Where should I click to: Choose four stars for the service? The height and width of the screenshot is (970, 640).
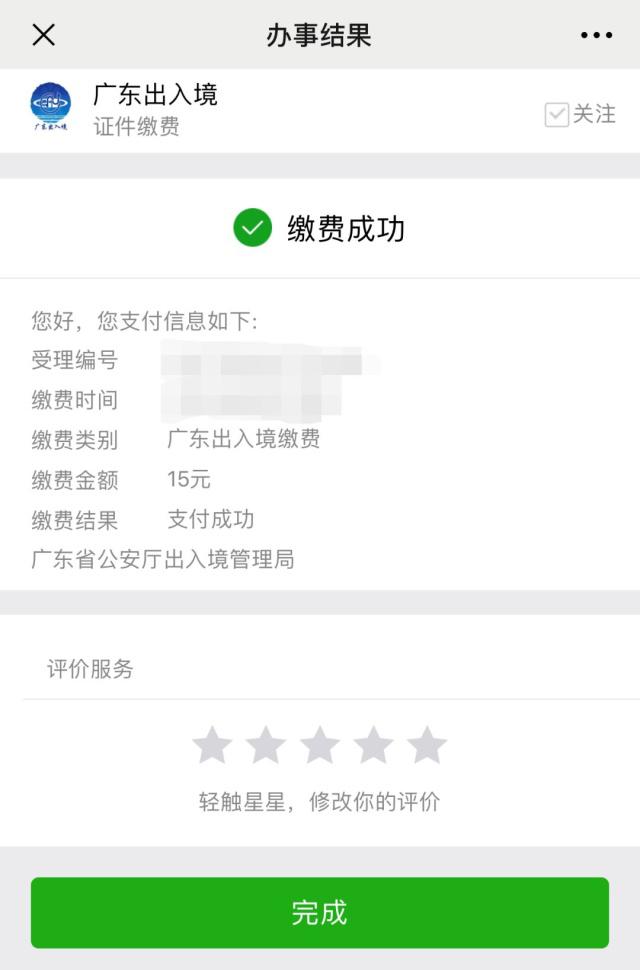374,746
